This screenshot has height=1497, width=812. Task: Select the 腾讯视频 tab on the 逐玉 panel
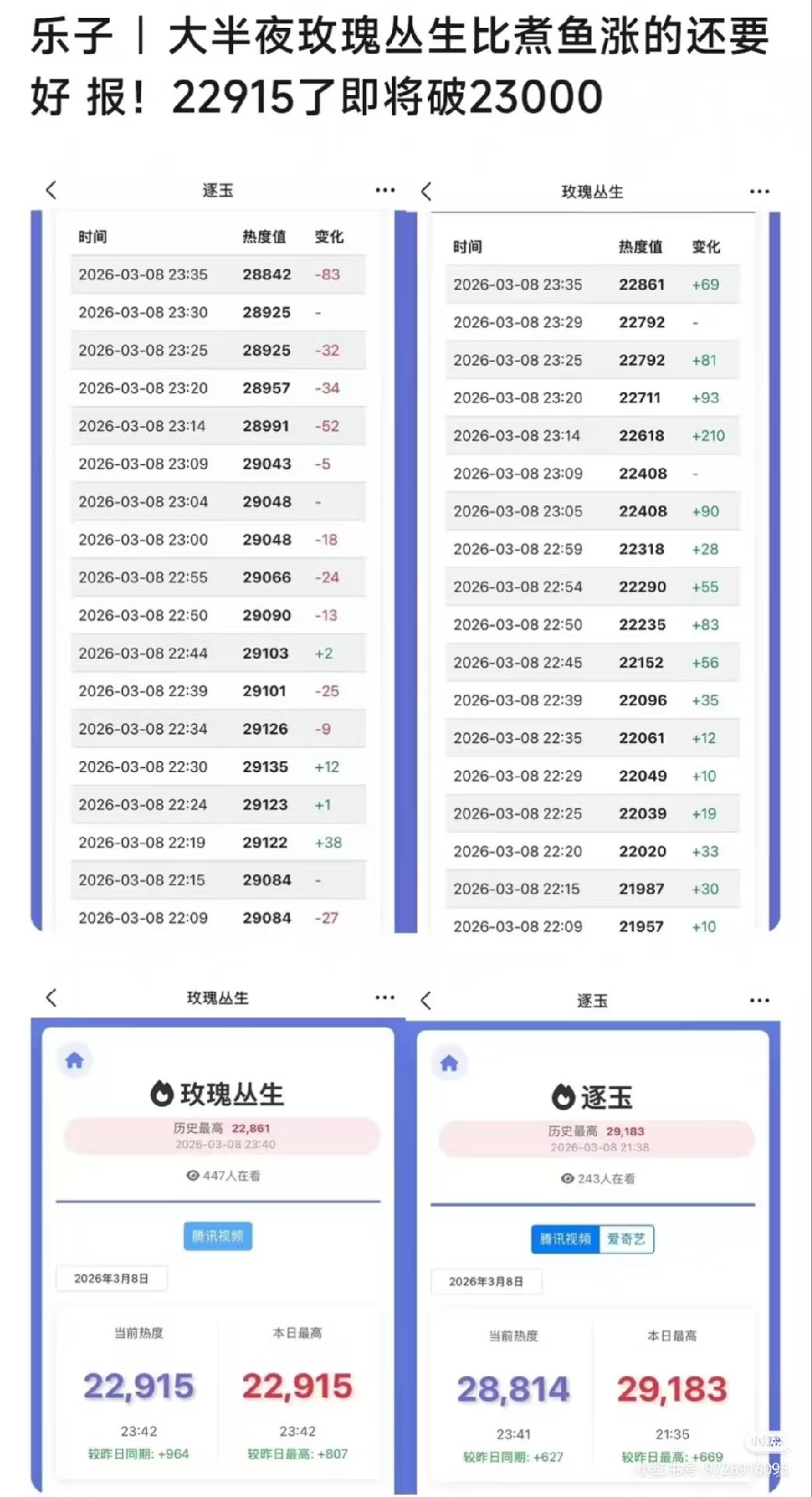click(x=565, y=1238)
